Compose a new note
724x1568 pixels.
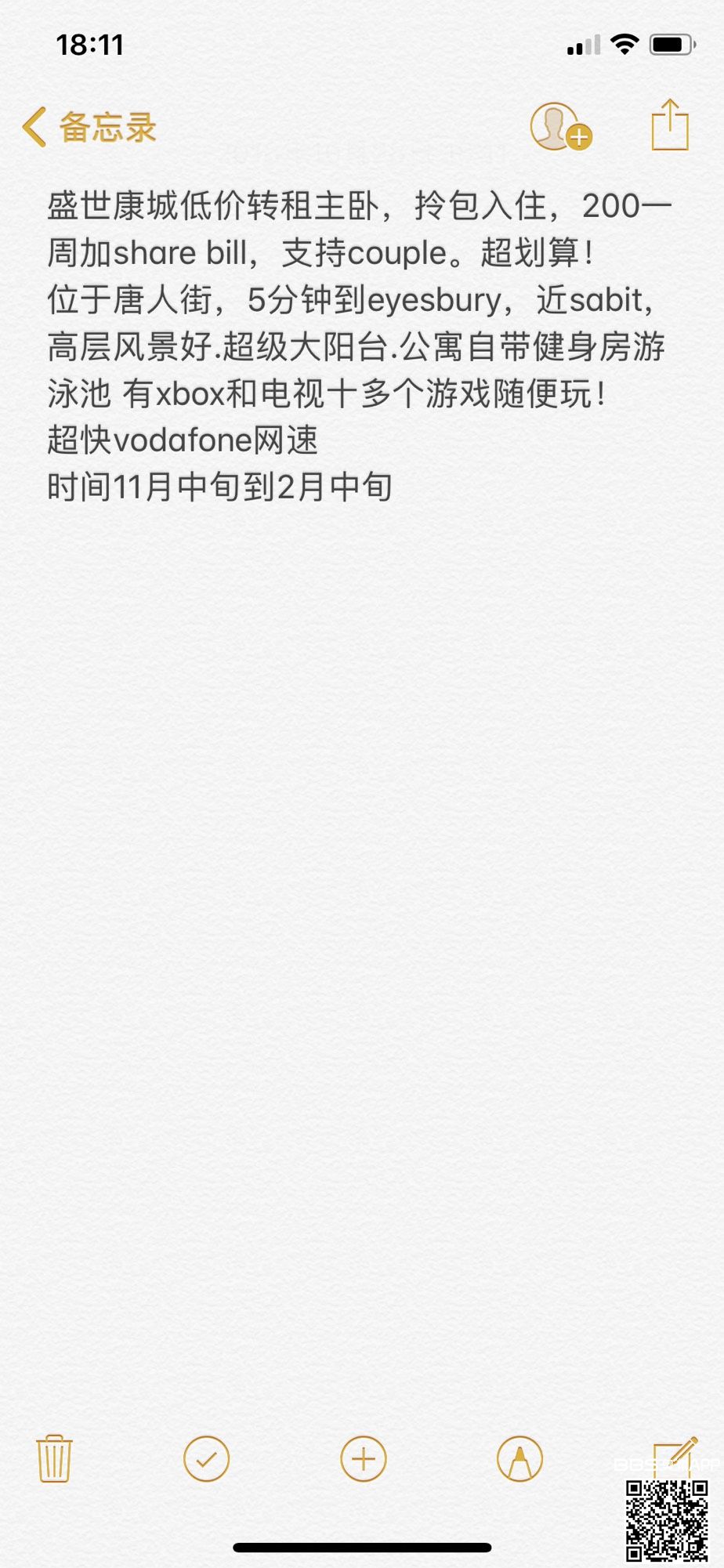pos(674,1457)
